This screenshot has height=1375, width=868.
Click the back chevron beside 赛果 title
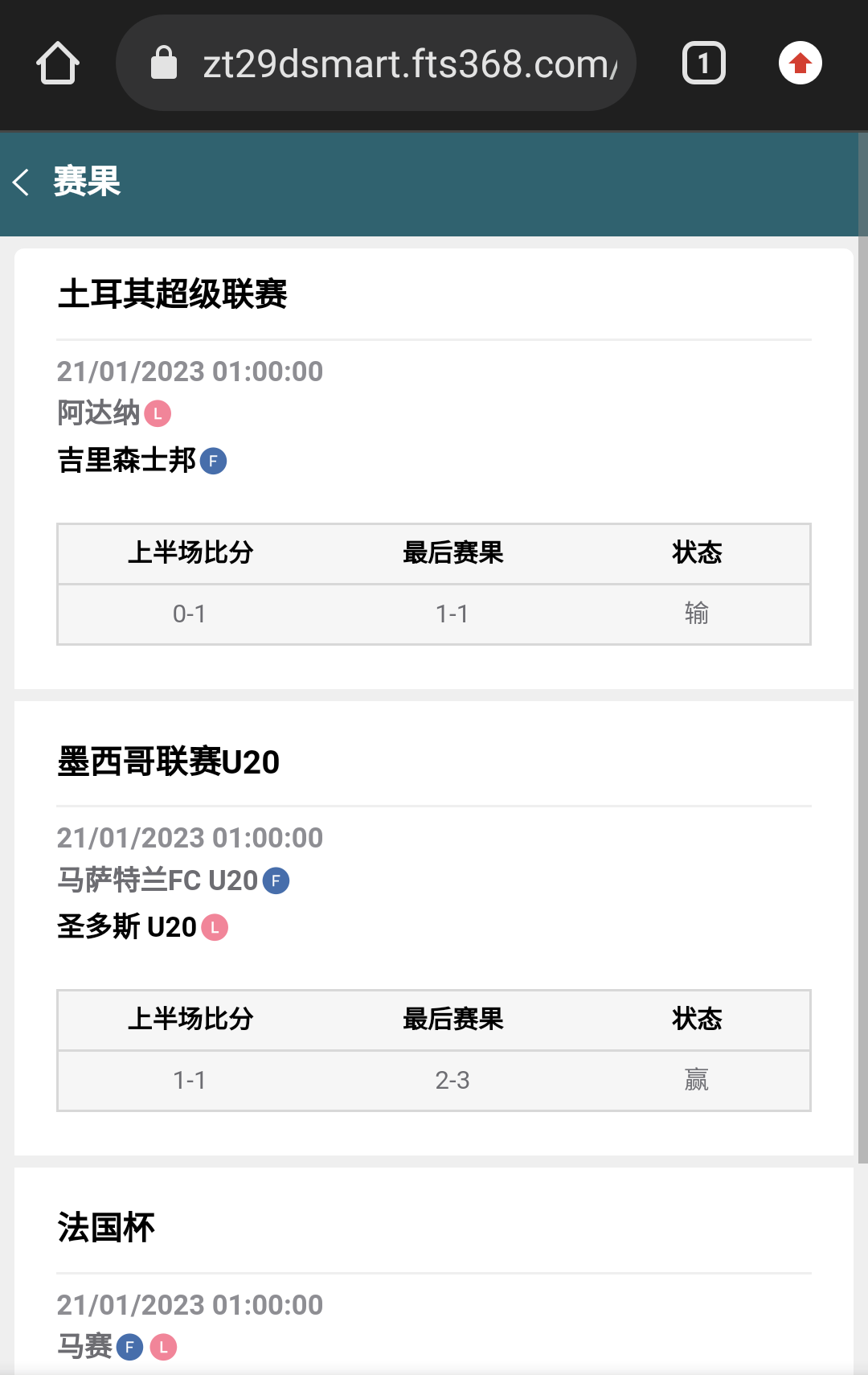coord(22,183)
